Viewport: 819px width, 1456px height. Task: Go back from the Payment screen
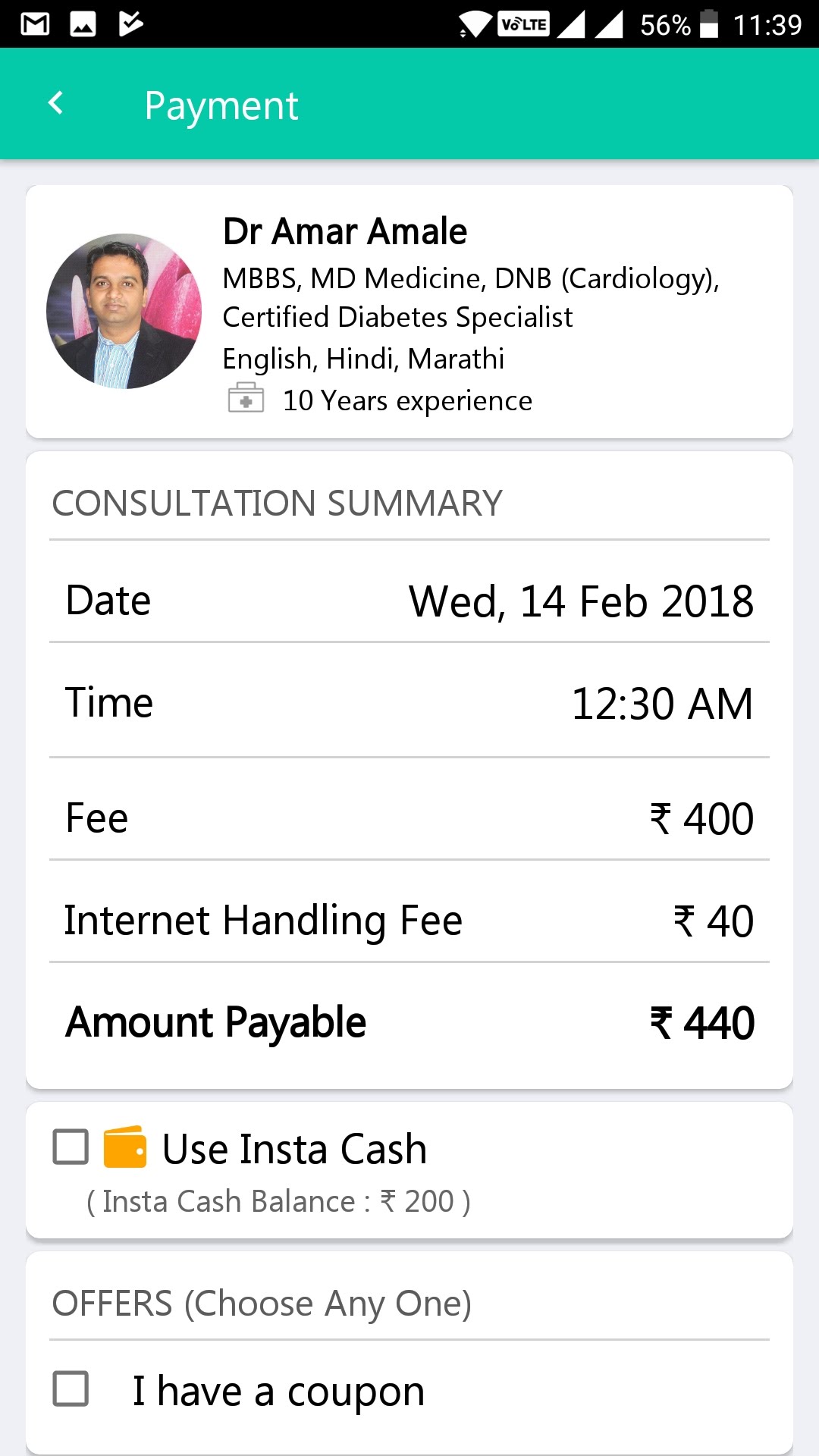point(55,103)
